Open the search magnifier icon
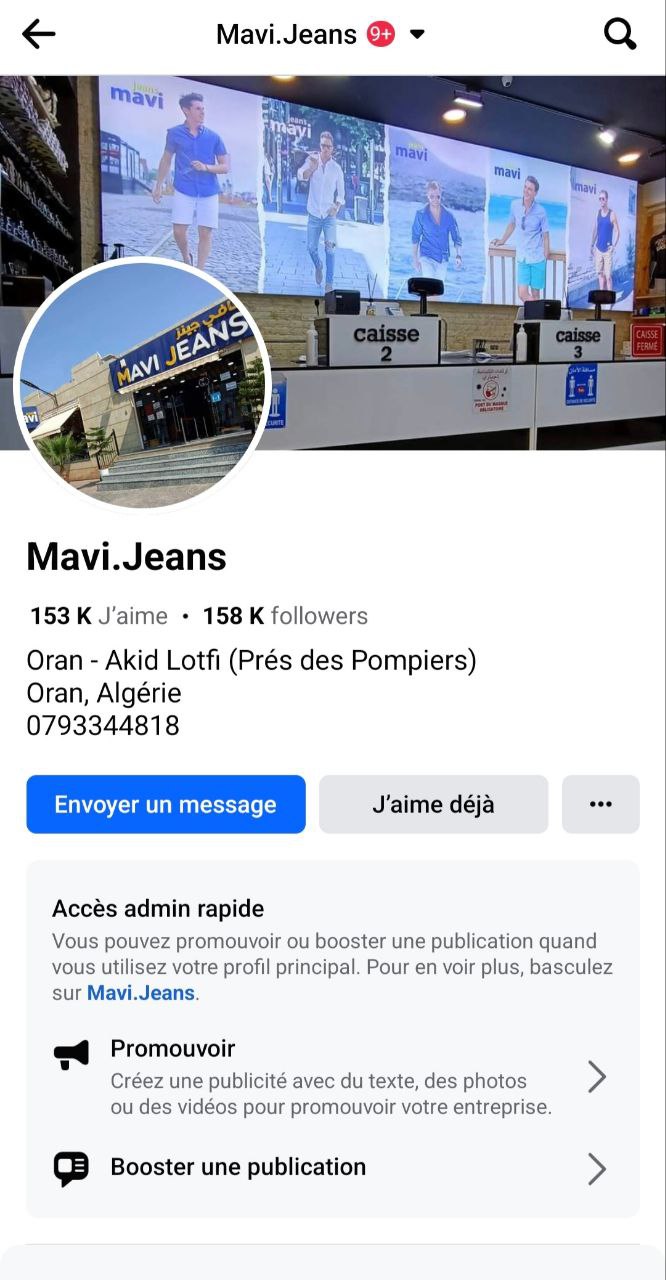 [620, 35]
